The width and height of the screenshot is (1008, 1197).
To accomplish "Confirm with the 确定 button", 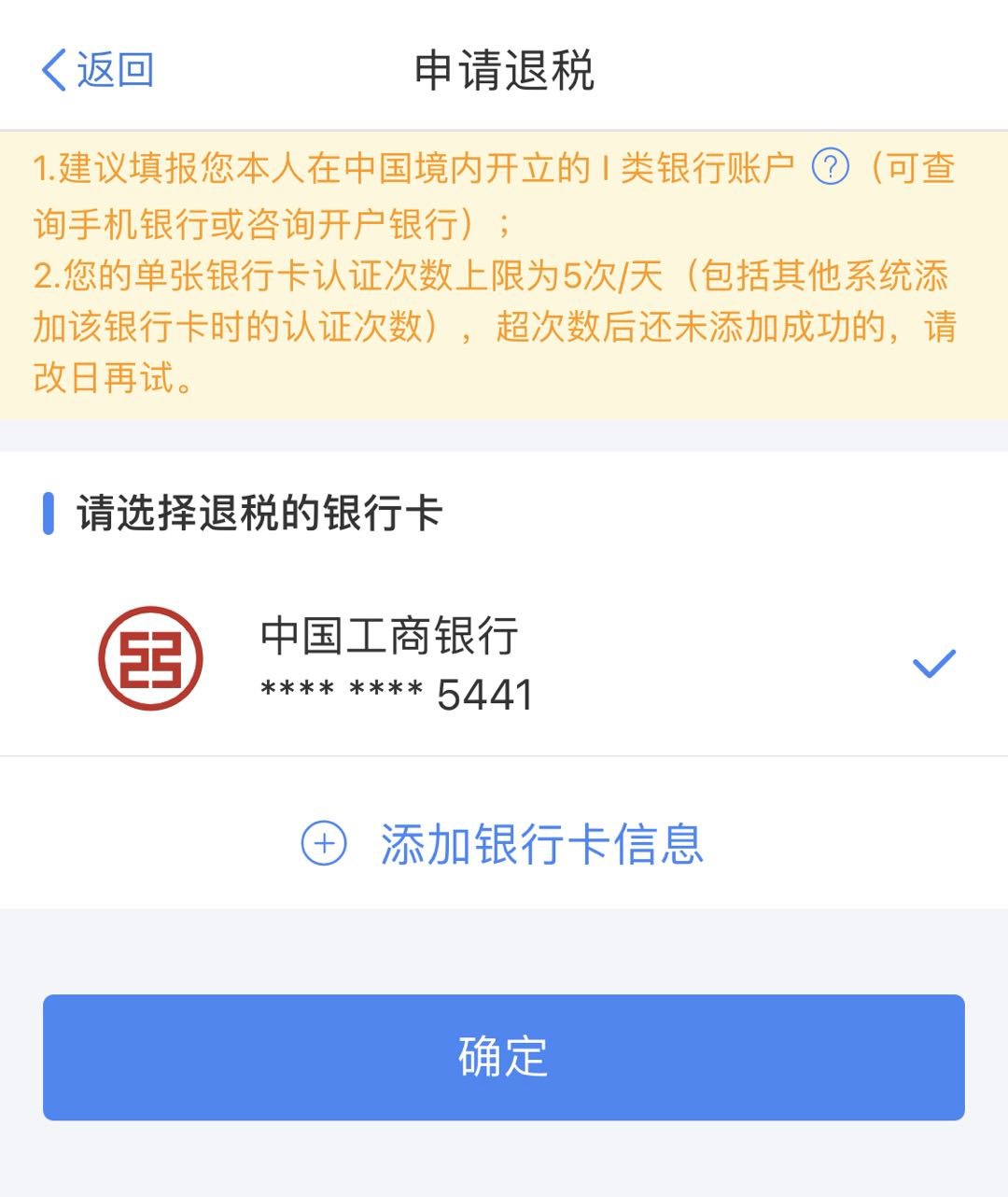I will [504, 1057].
